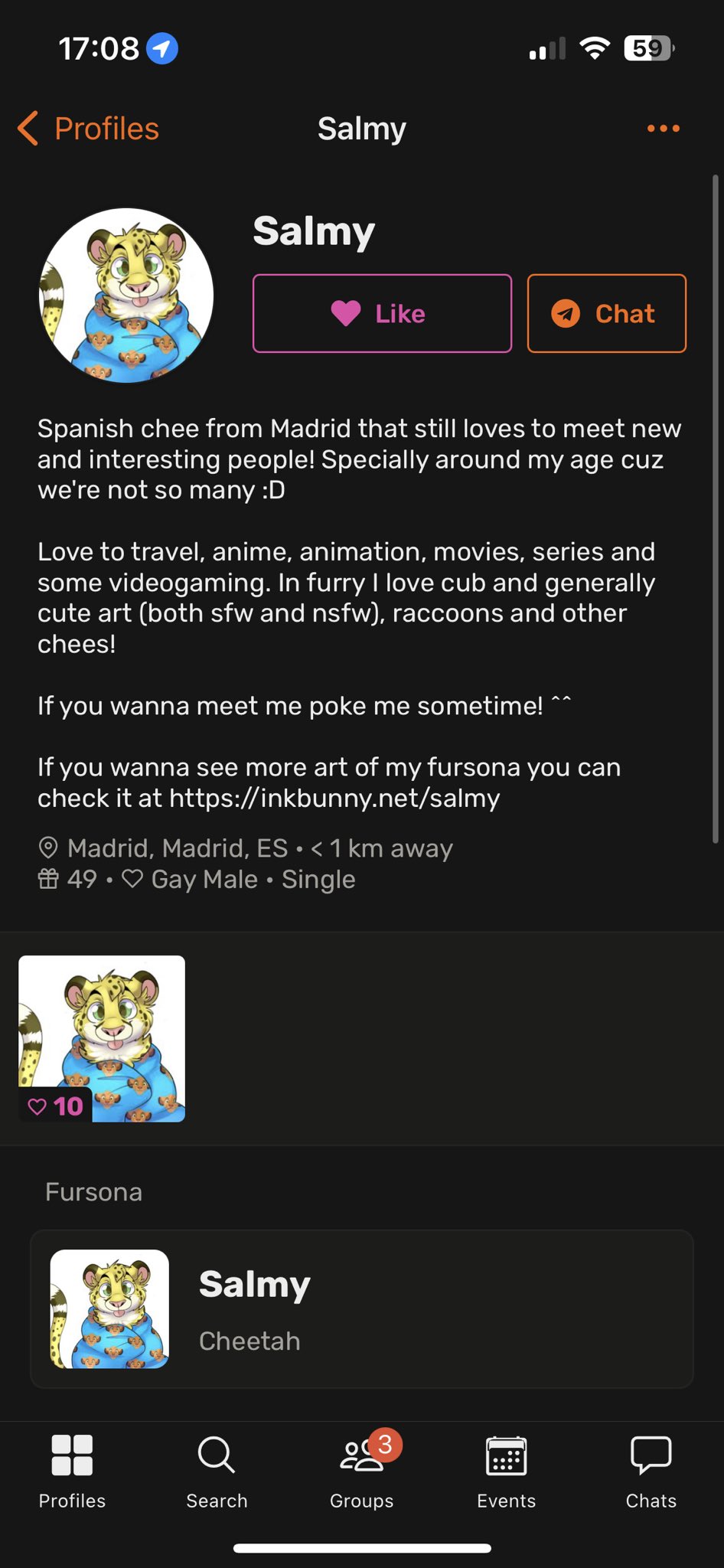Like Salmy's profile

pyautogui.click(x=382, y=313)
